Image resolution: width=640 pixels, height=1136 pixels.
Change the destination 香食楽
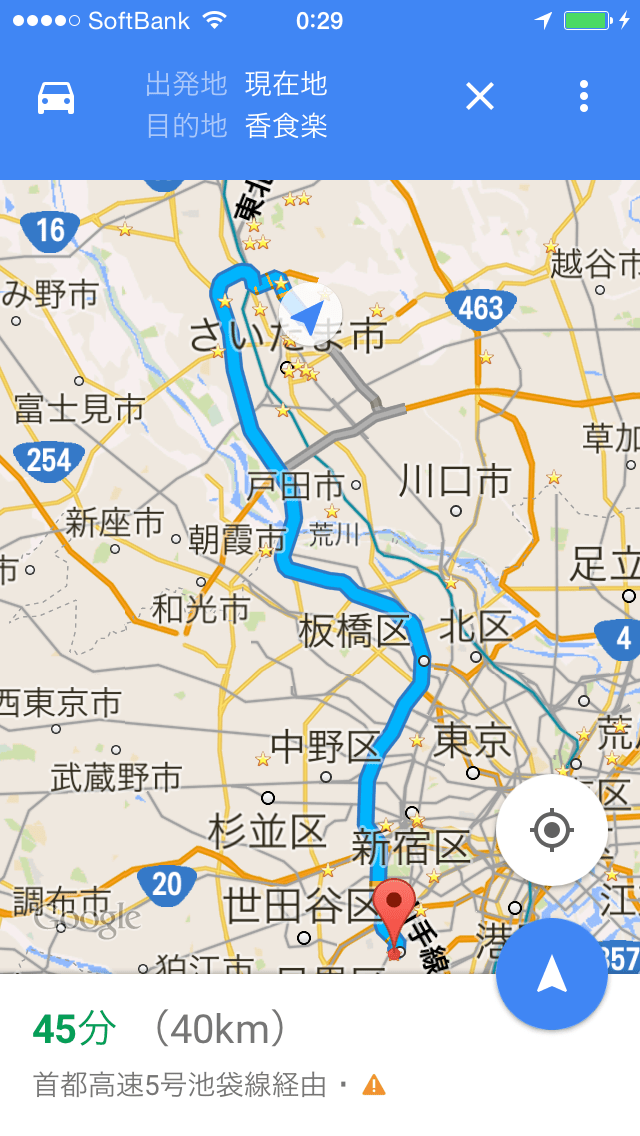point(285,127)
